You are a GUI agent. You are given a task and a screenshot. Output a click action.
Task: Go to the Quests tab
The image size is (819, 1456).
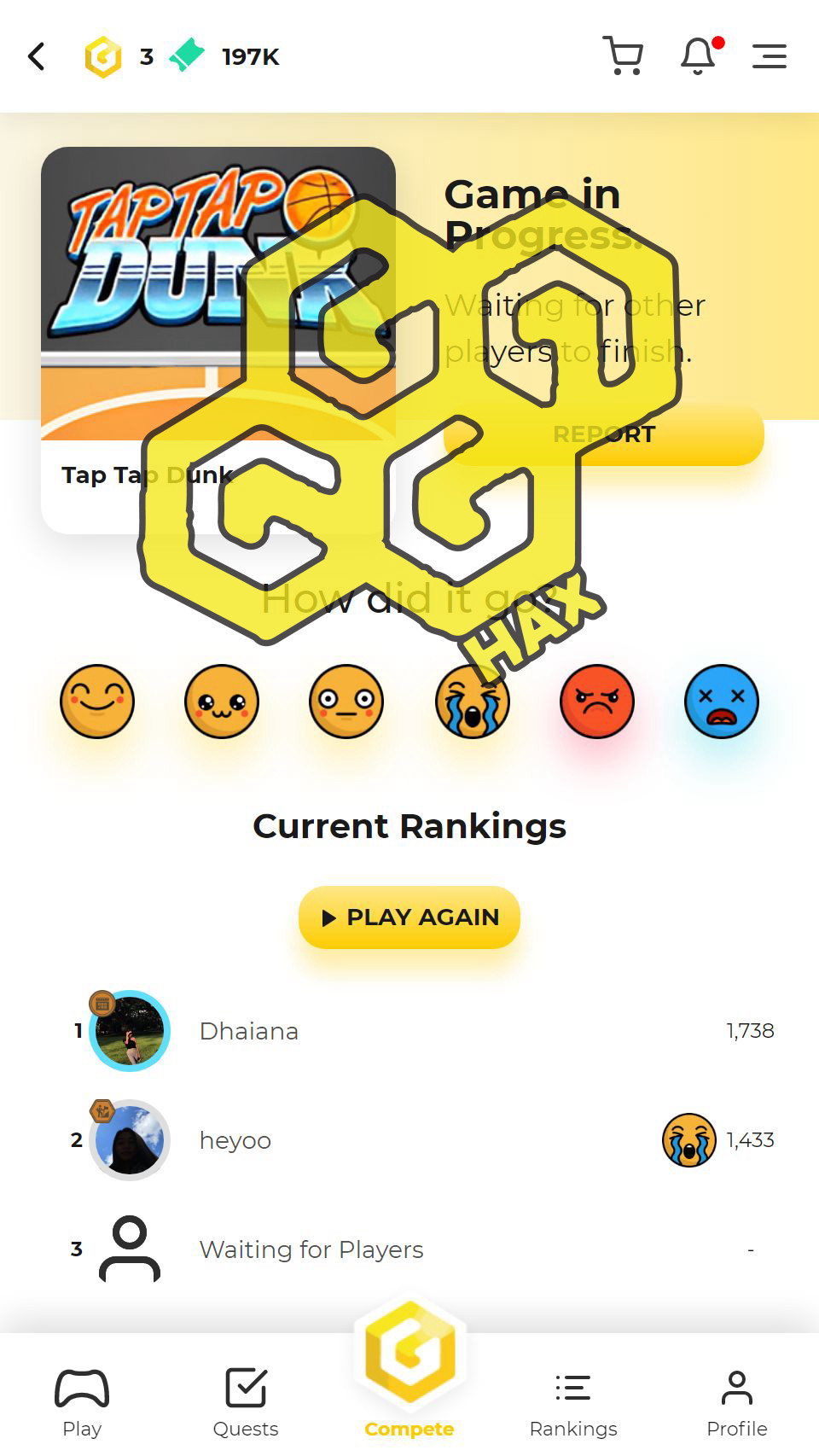[x=246, y=1403]
